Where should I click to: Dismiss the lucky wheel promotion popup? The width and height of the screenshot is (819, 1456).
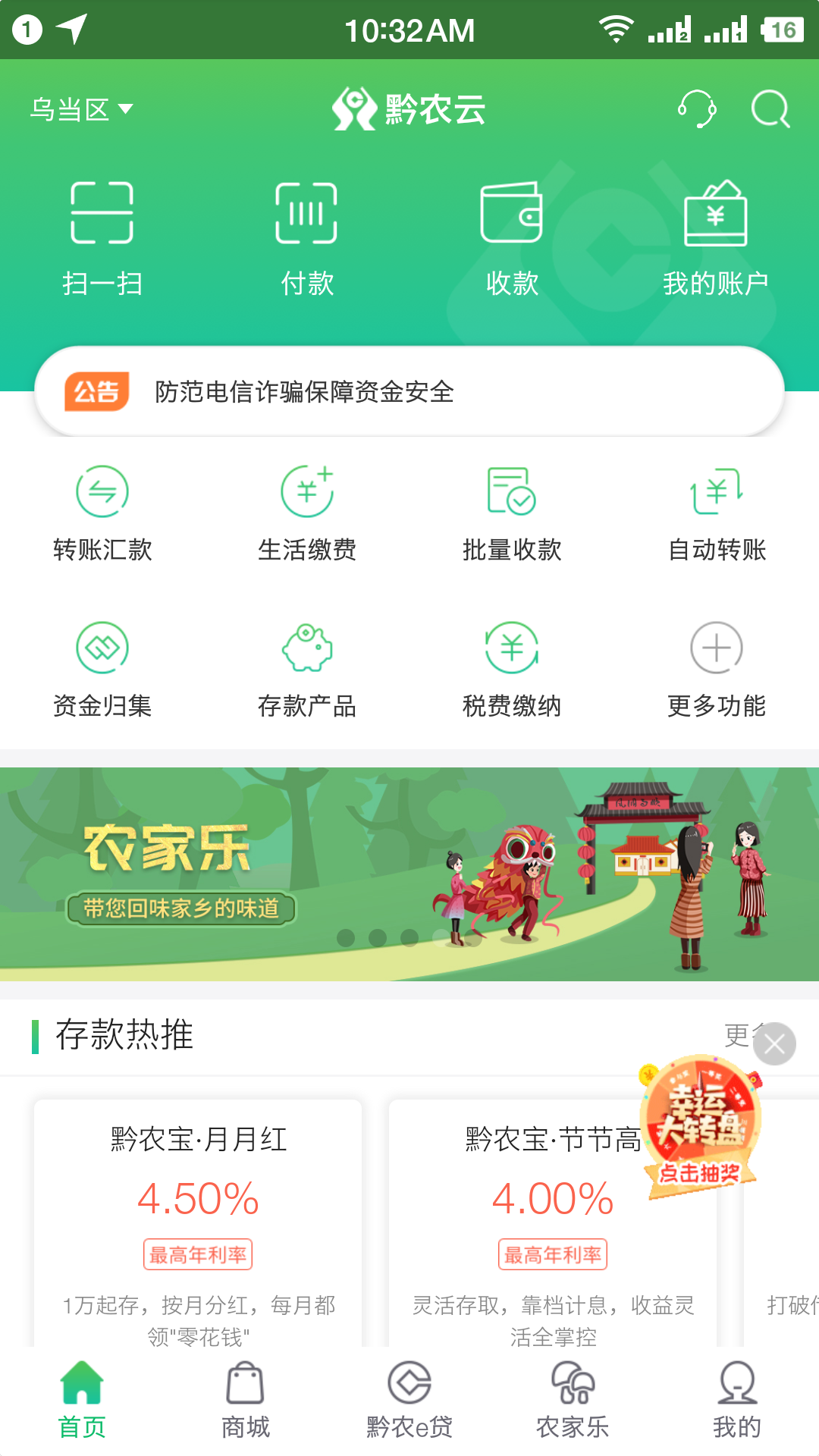tap(775, 1042)
